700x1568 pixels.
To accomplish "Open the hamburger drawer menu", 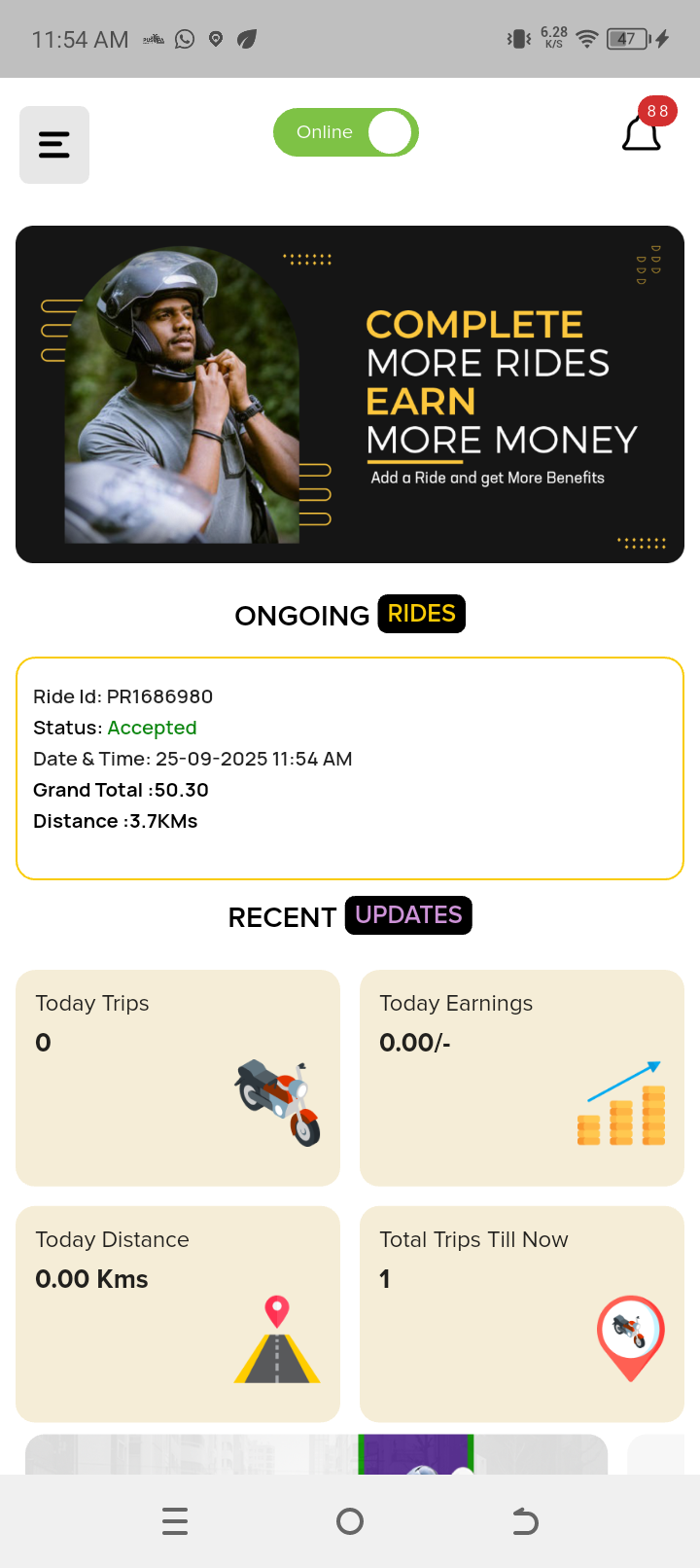I will click(x=54, y=145).
